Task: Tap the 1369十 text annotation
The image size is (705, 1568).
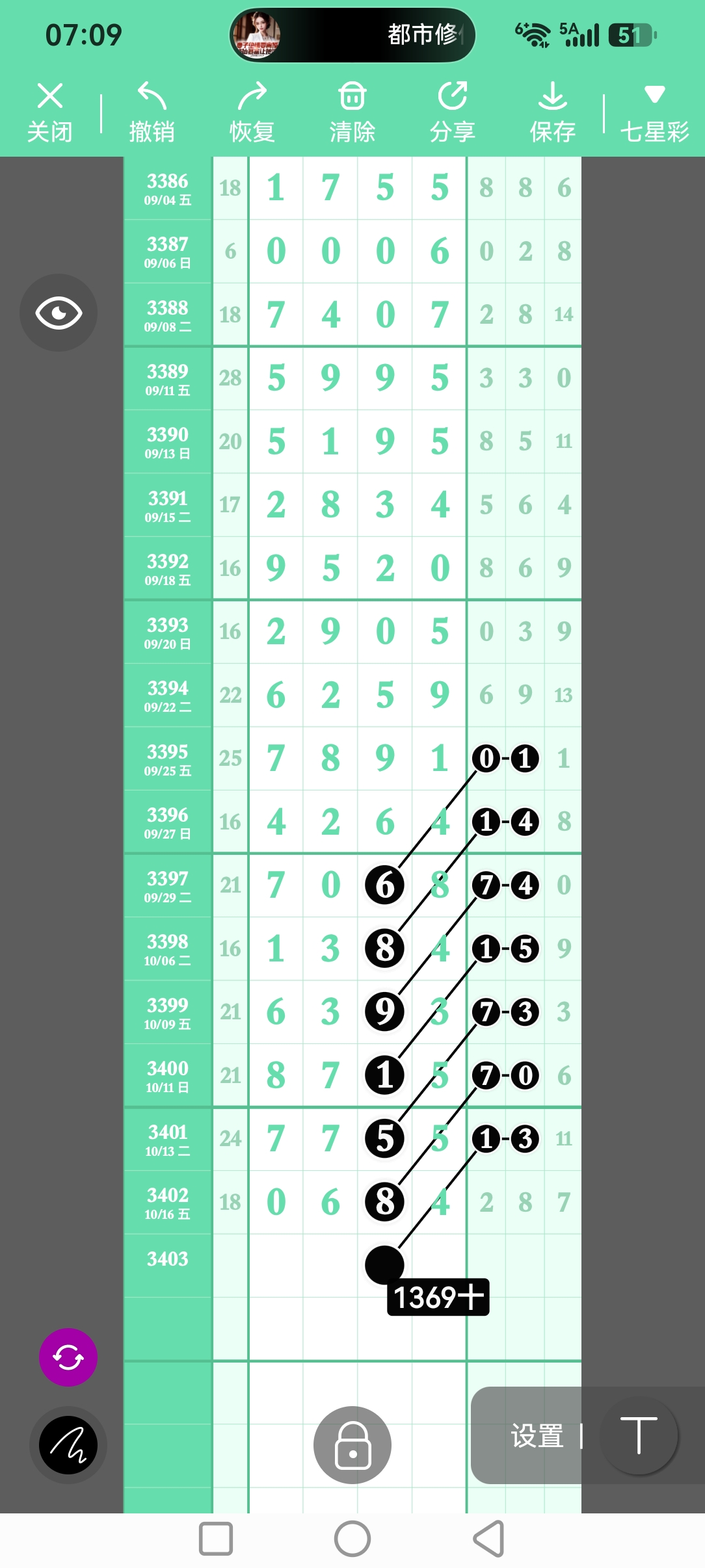Action: click(438, 1298)
